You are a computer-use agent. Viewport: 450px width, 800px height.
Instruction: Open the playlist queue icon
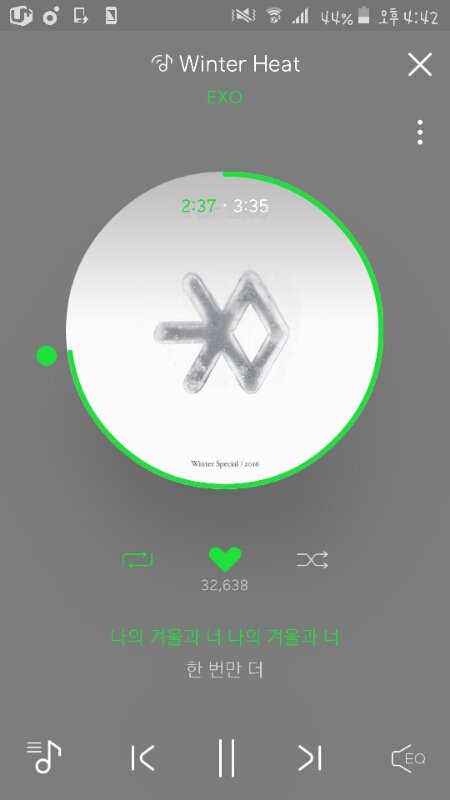point(44,757)
